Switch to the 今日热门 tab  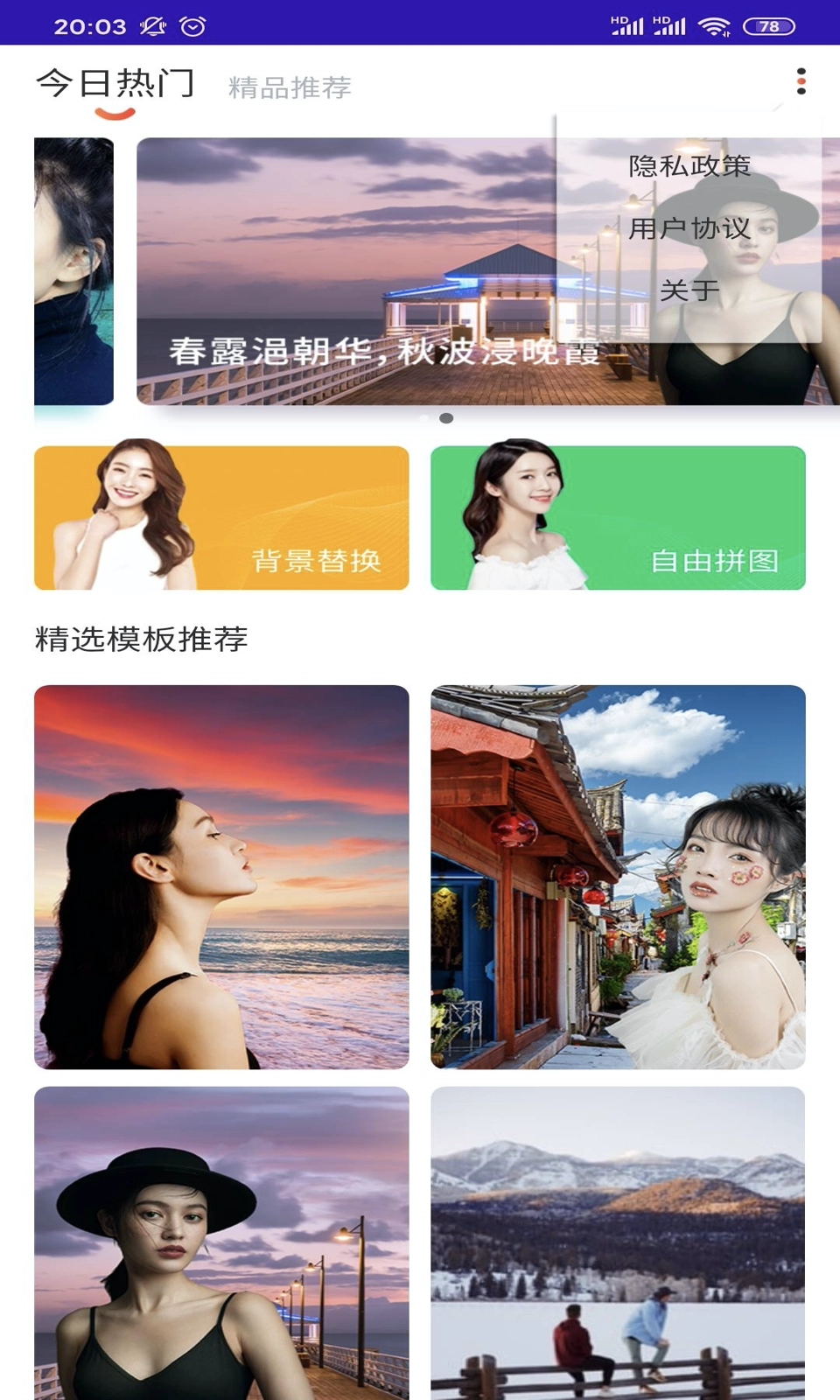click(x=115, y=85)
